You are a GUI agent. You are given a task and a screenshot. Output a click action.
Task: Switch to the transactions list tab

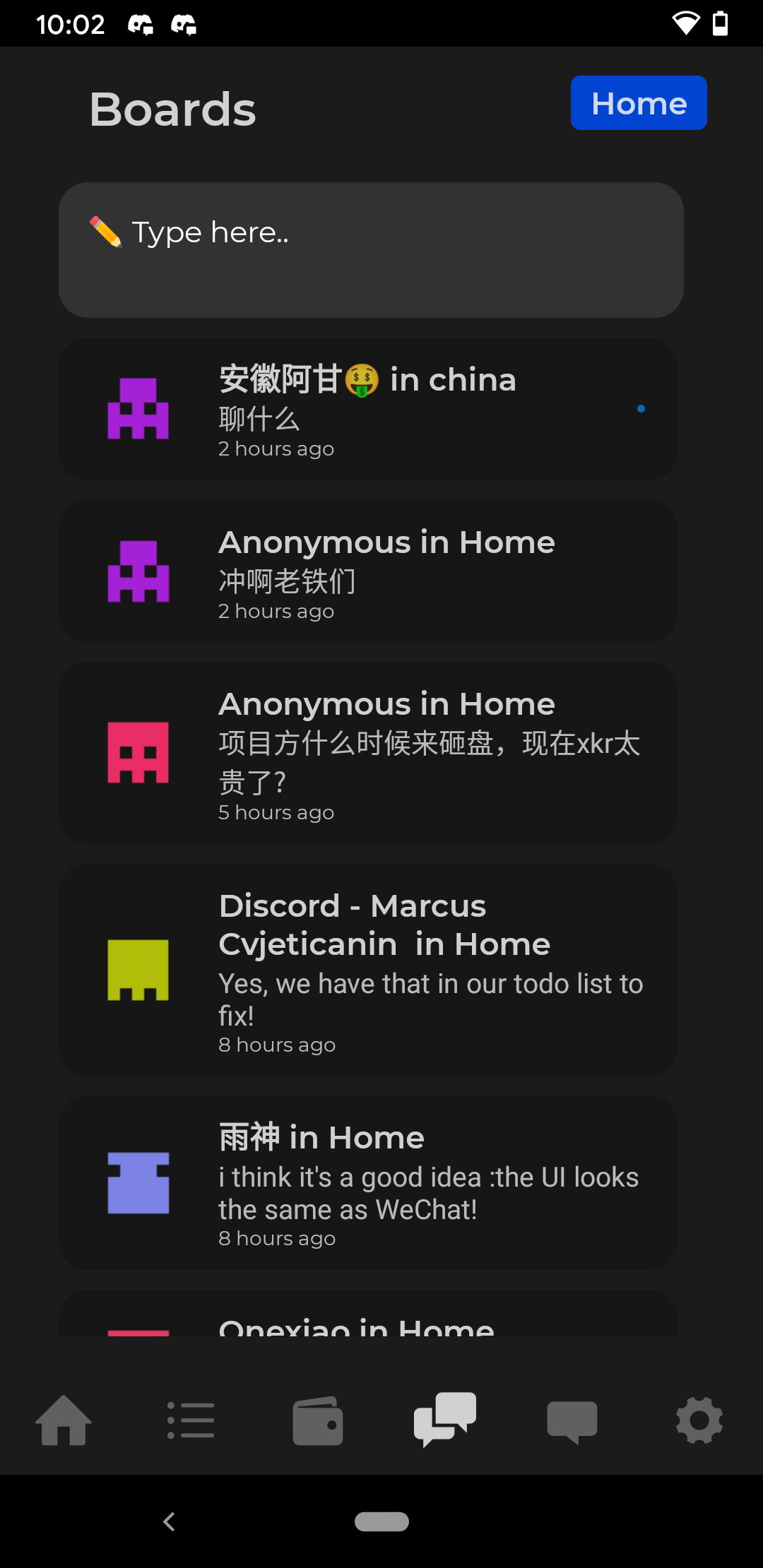[x=191, y=1420]
